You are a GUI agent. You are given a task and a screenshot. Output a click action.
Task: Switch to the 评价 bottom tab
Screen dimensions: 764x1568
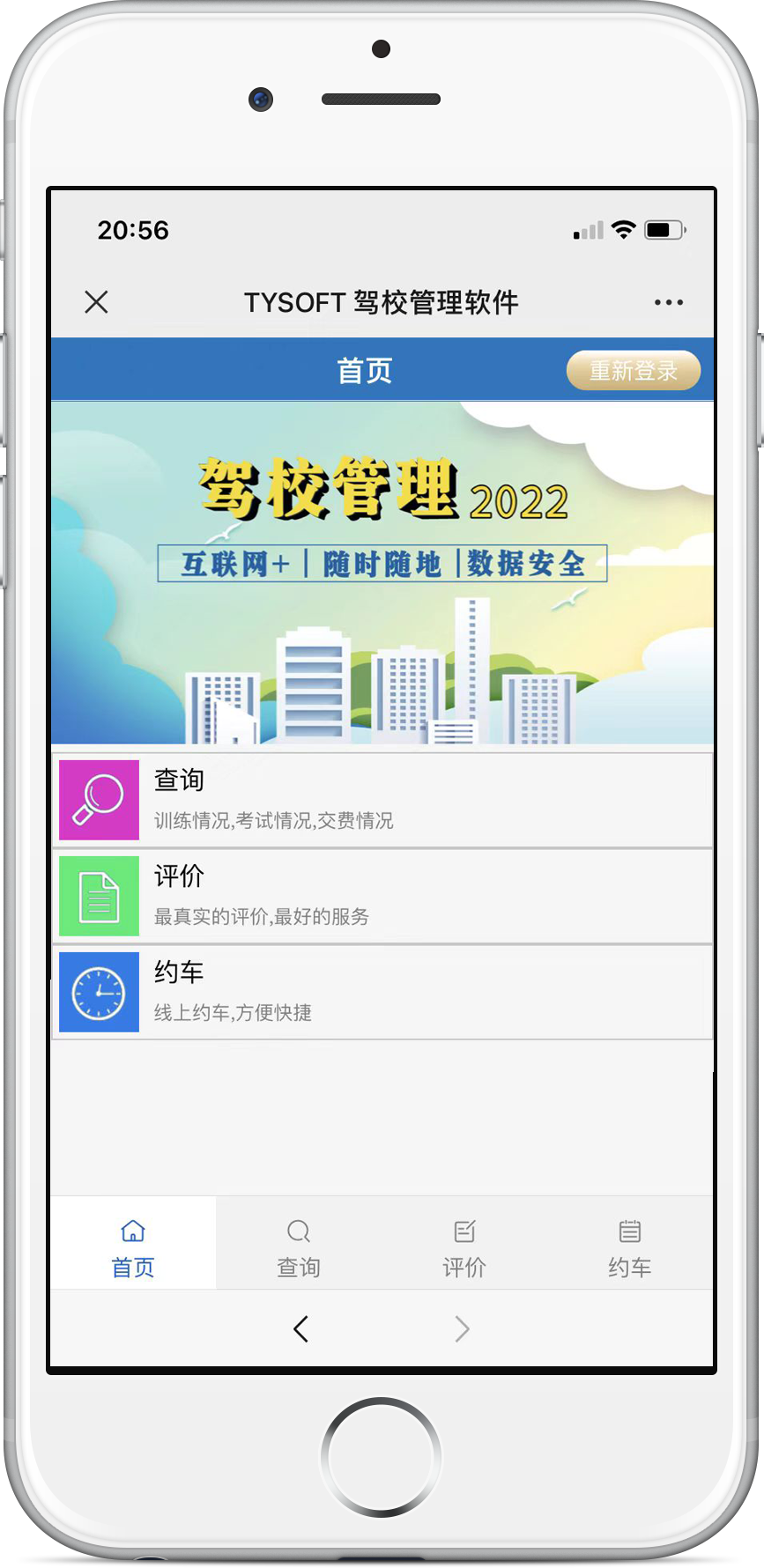tap(464, 1247)
